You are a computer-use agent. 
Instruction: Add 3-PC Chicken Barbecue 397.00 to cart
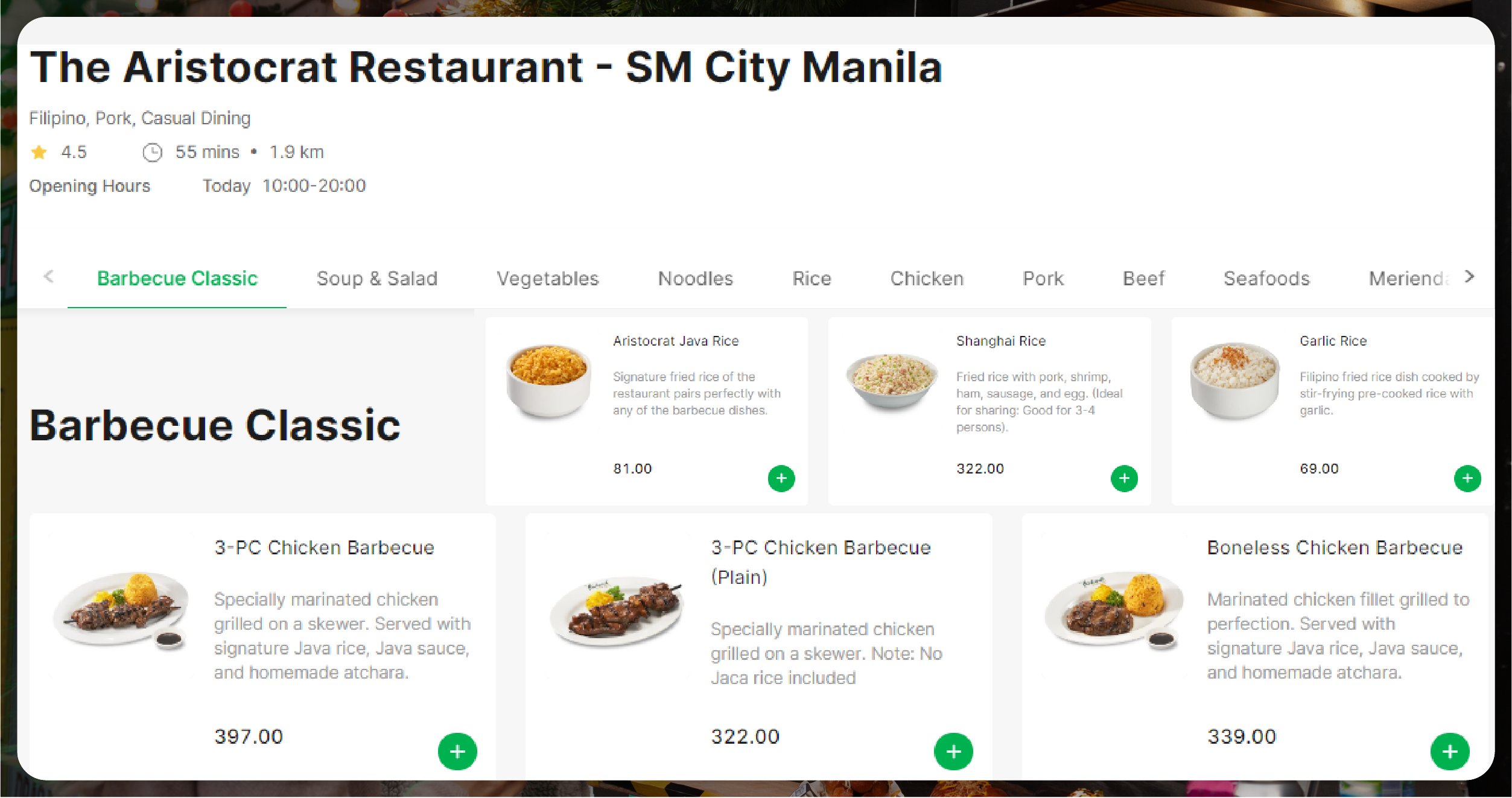point(457,752)
